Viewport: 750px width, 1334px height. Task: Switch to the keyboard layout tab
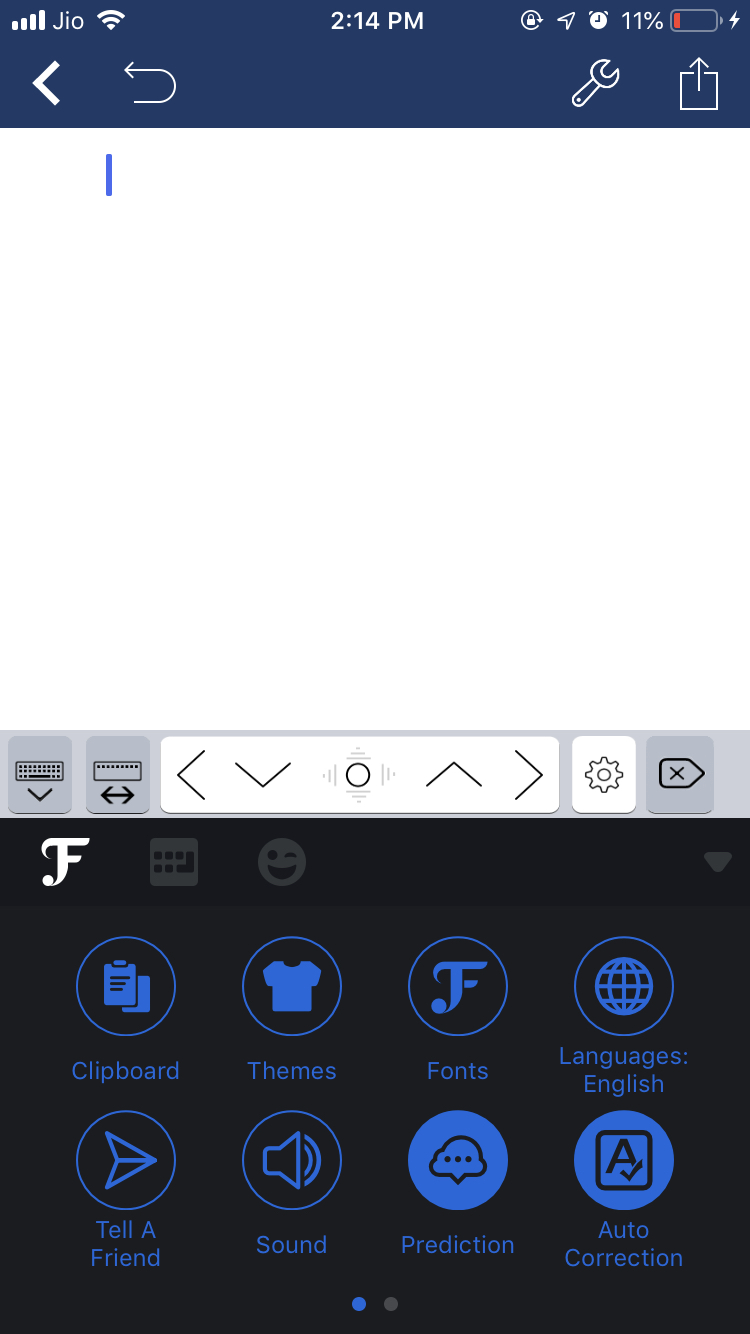[x=174, y=861]
